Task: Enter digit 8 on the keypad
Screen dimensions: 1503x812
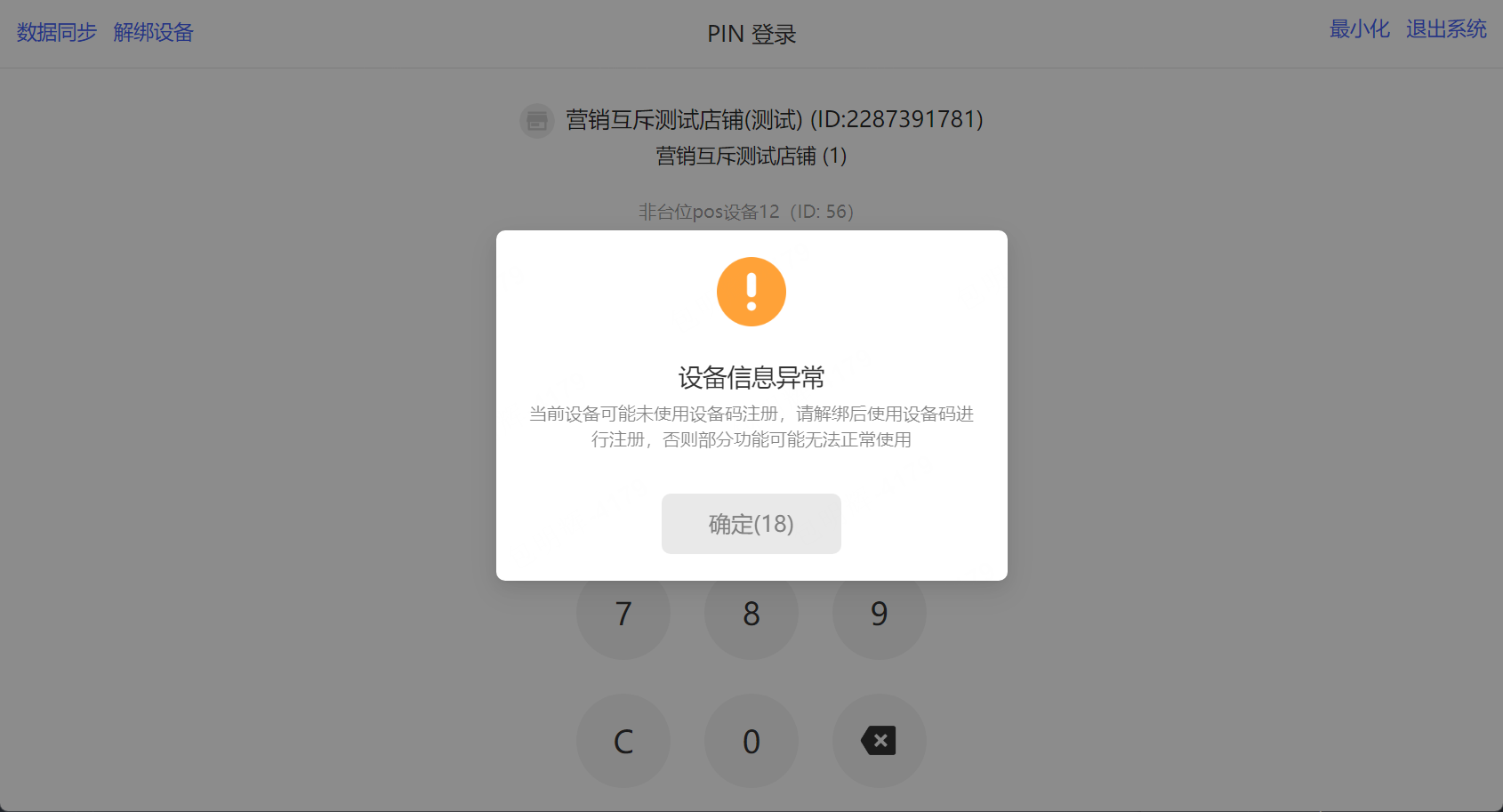Action: pos(751,618)
